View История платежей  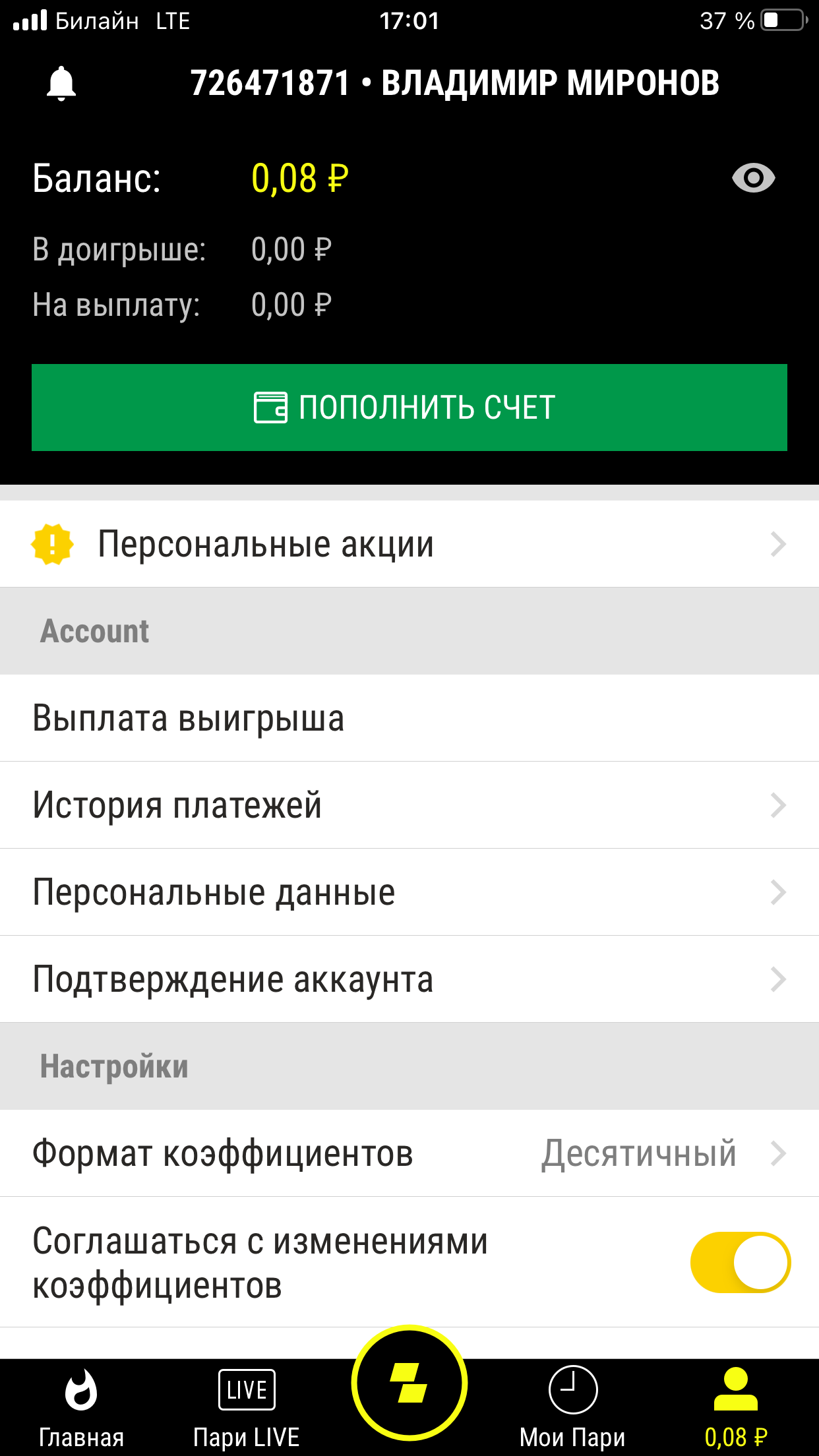[x=409, y=805]
